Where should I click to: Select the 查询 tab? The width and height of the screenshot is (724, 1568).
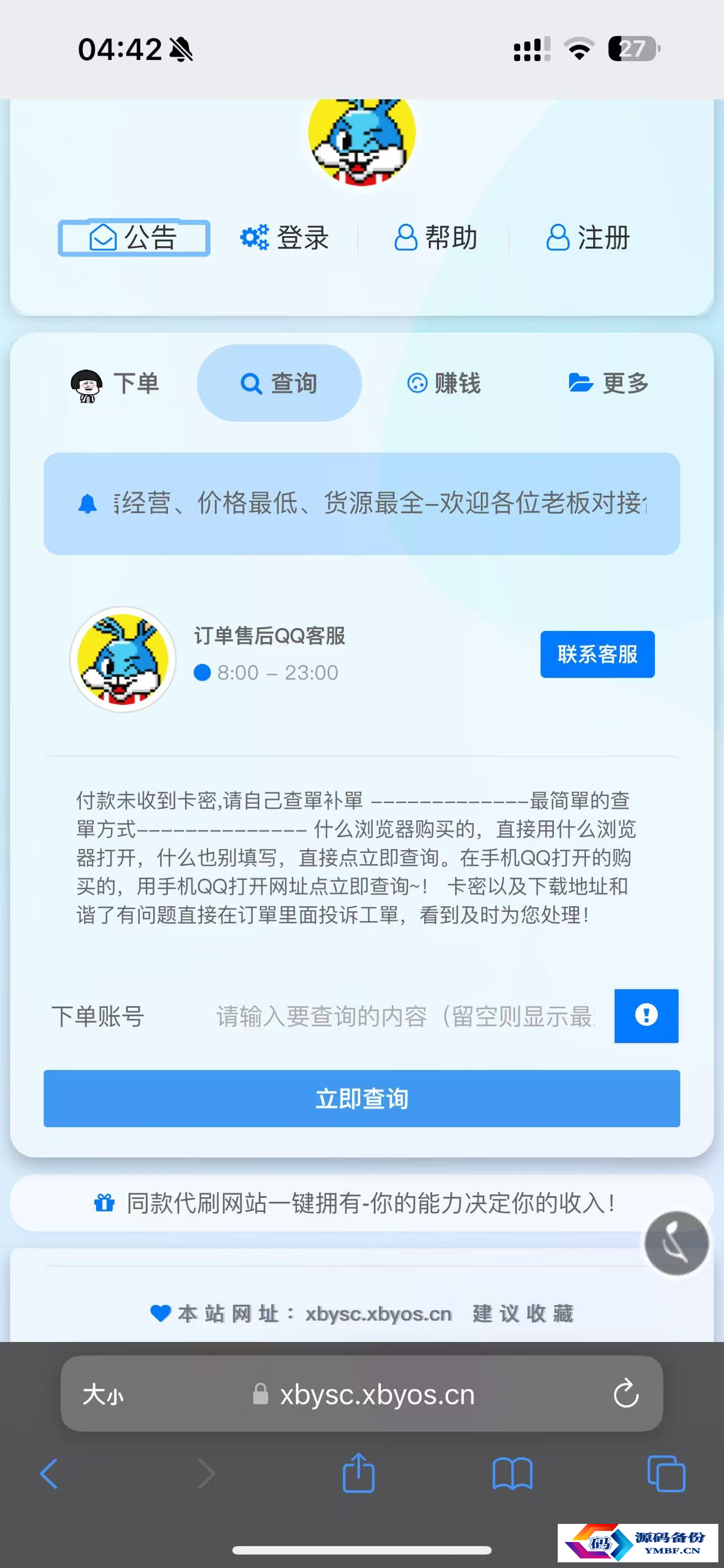(x=279, y=383)
